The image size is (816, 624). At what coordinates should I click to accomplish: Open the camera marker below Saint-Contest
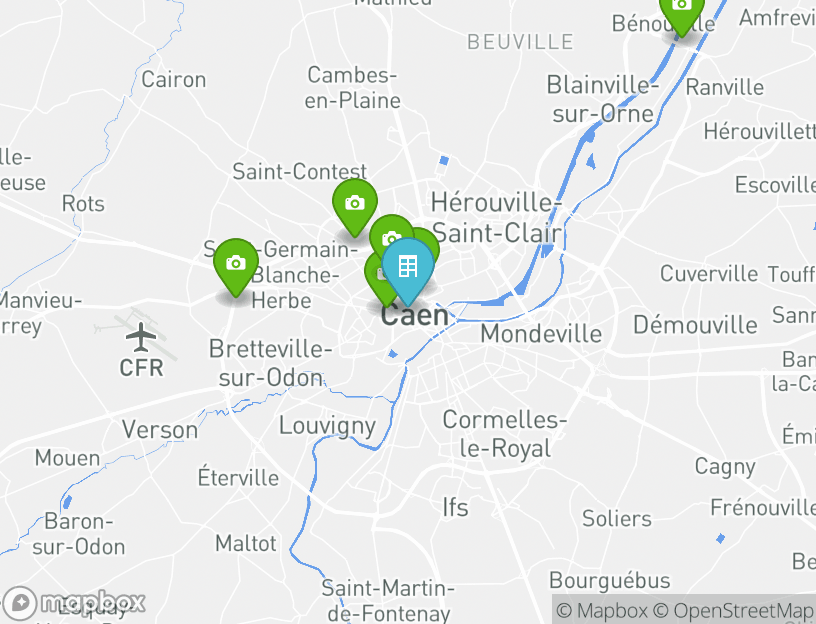[354, 204]
